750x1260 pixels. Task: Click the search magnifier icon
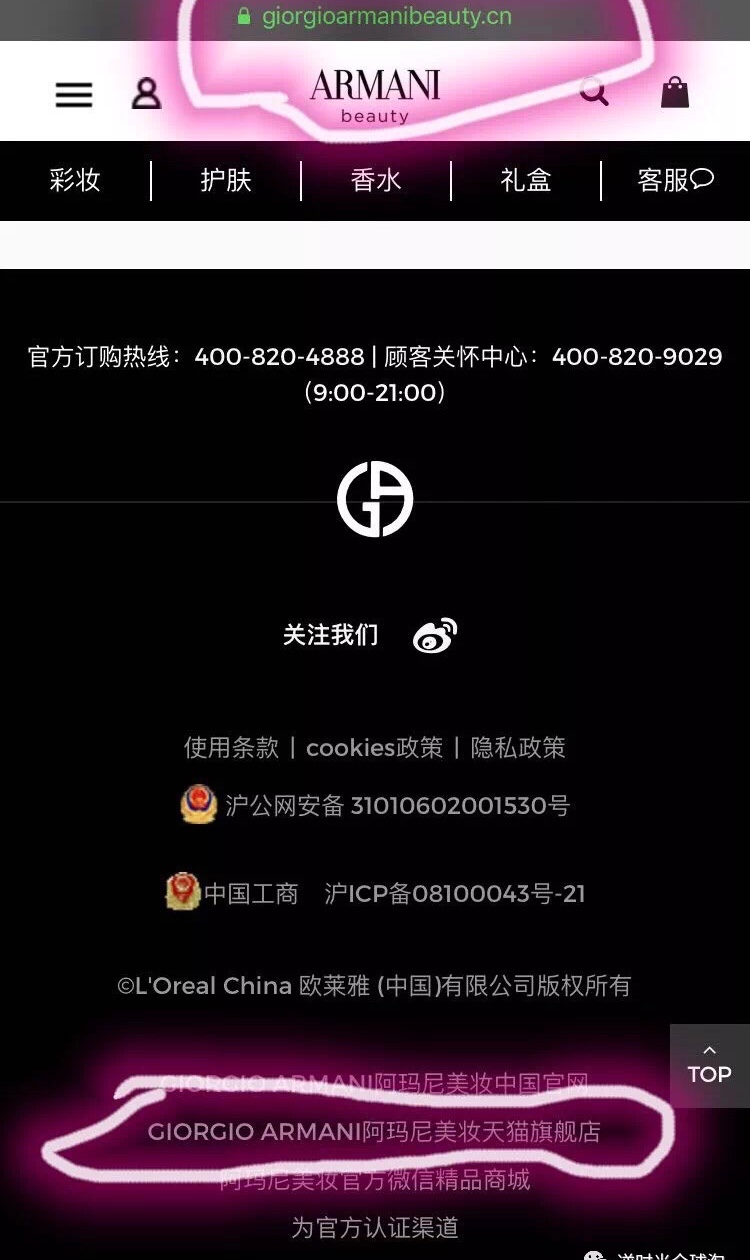coord(594,92)
